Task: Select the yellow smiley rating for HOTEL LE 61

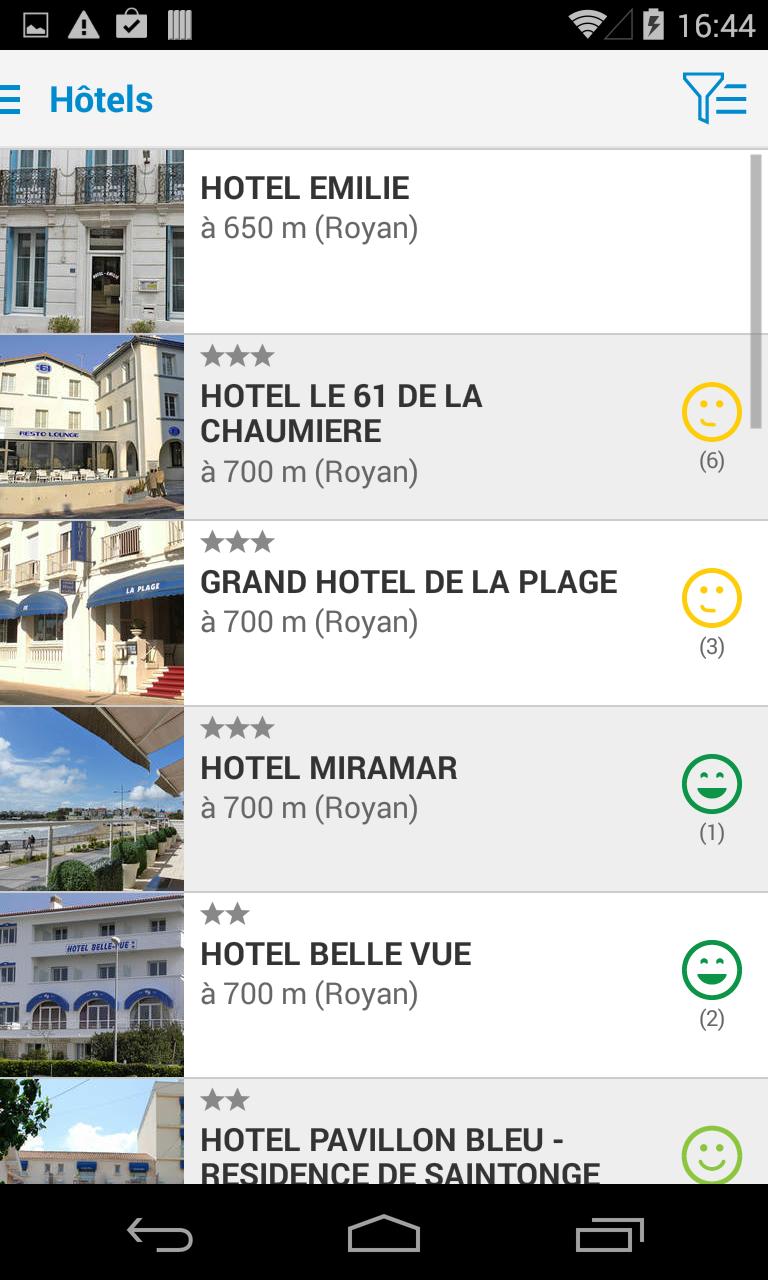Action: (x=711, y=411)
